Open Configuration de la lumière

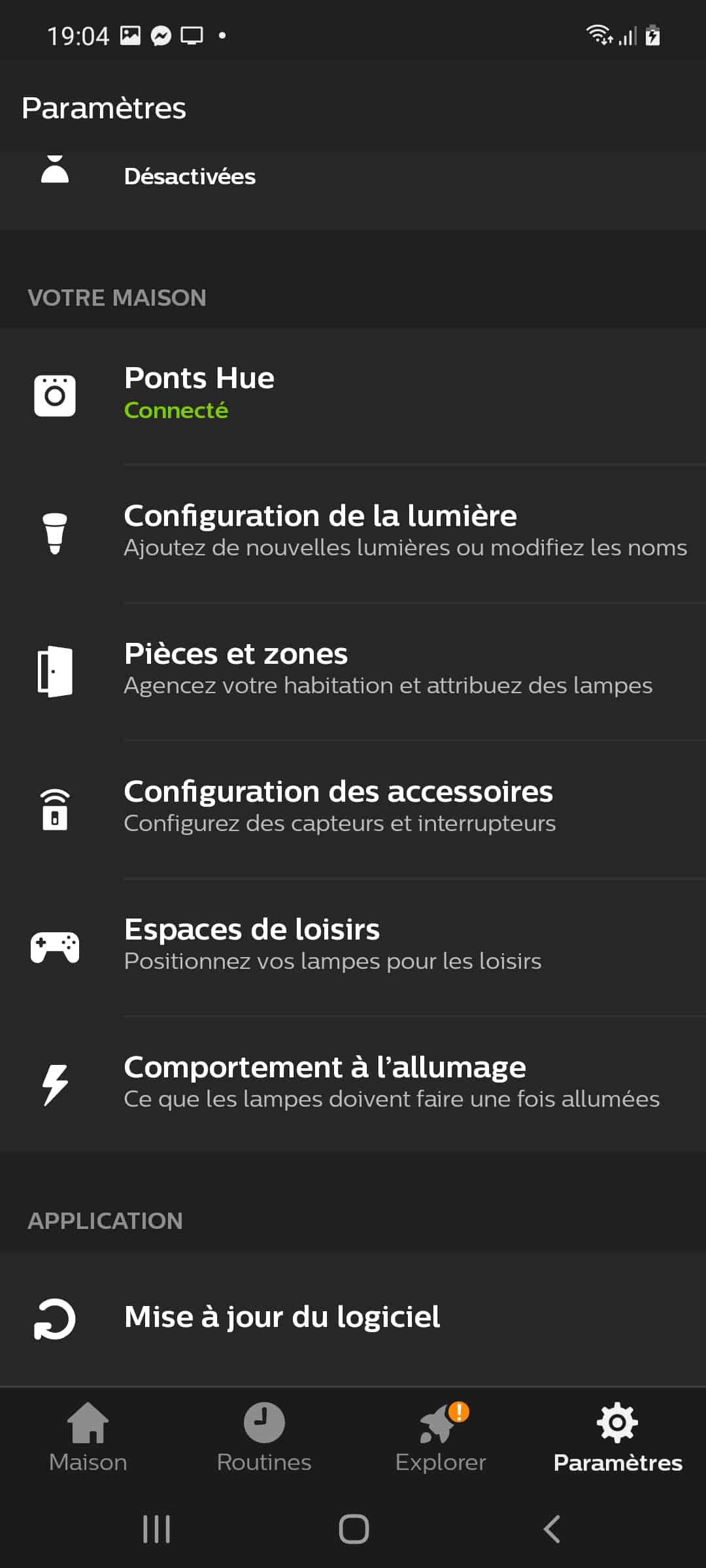pyautogui.click(x=353, y=534)
